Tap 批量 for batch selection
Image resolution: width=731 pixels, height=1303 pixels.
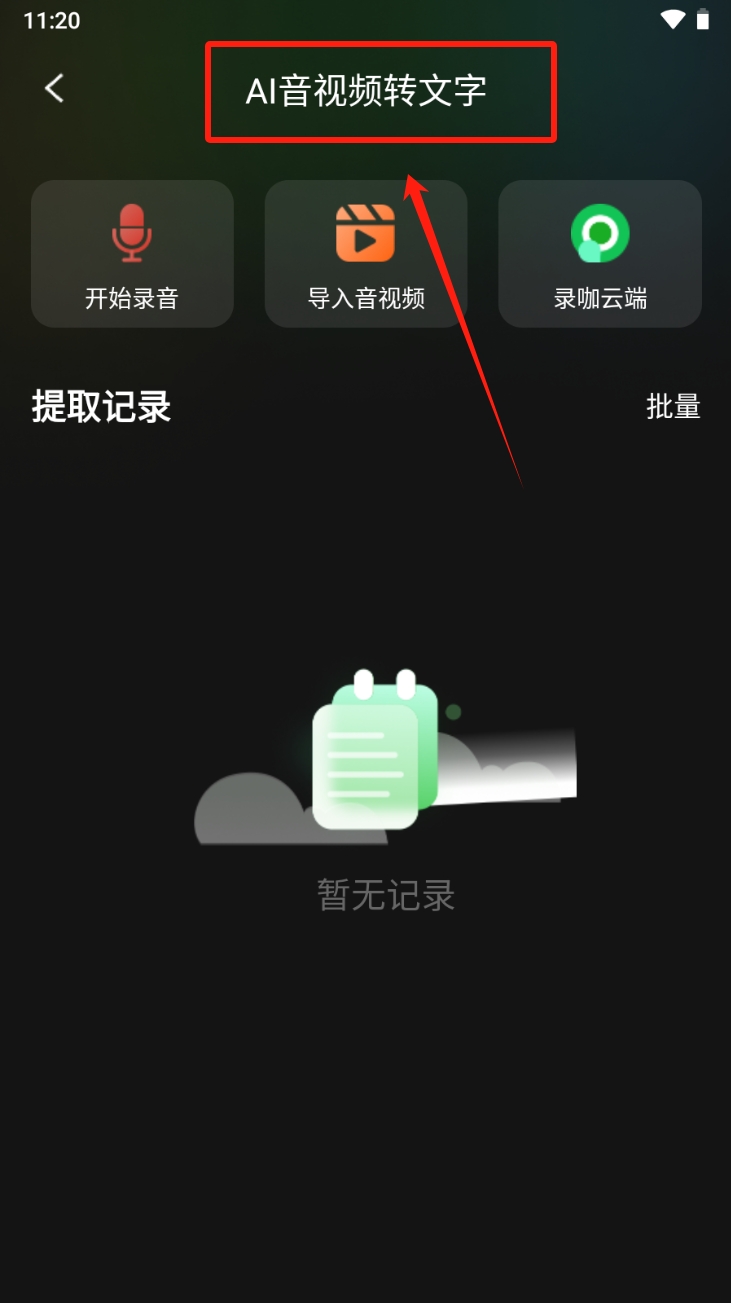click(x=673, y=407)
